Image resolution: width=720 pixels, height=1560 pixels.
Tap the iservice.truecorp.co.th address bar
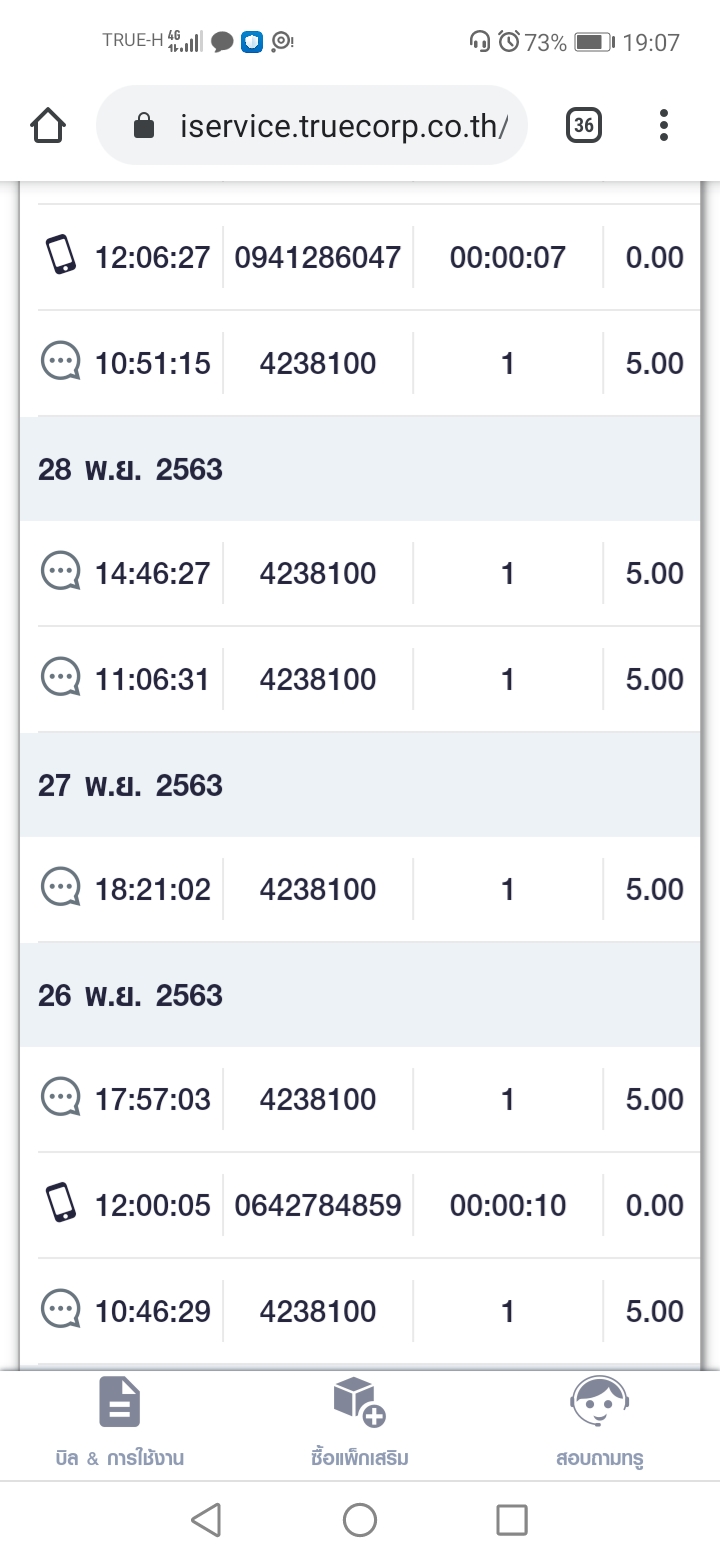[x=312, y=125]
